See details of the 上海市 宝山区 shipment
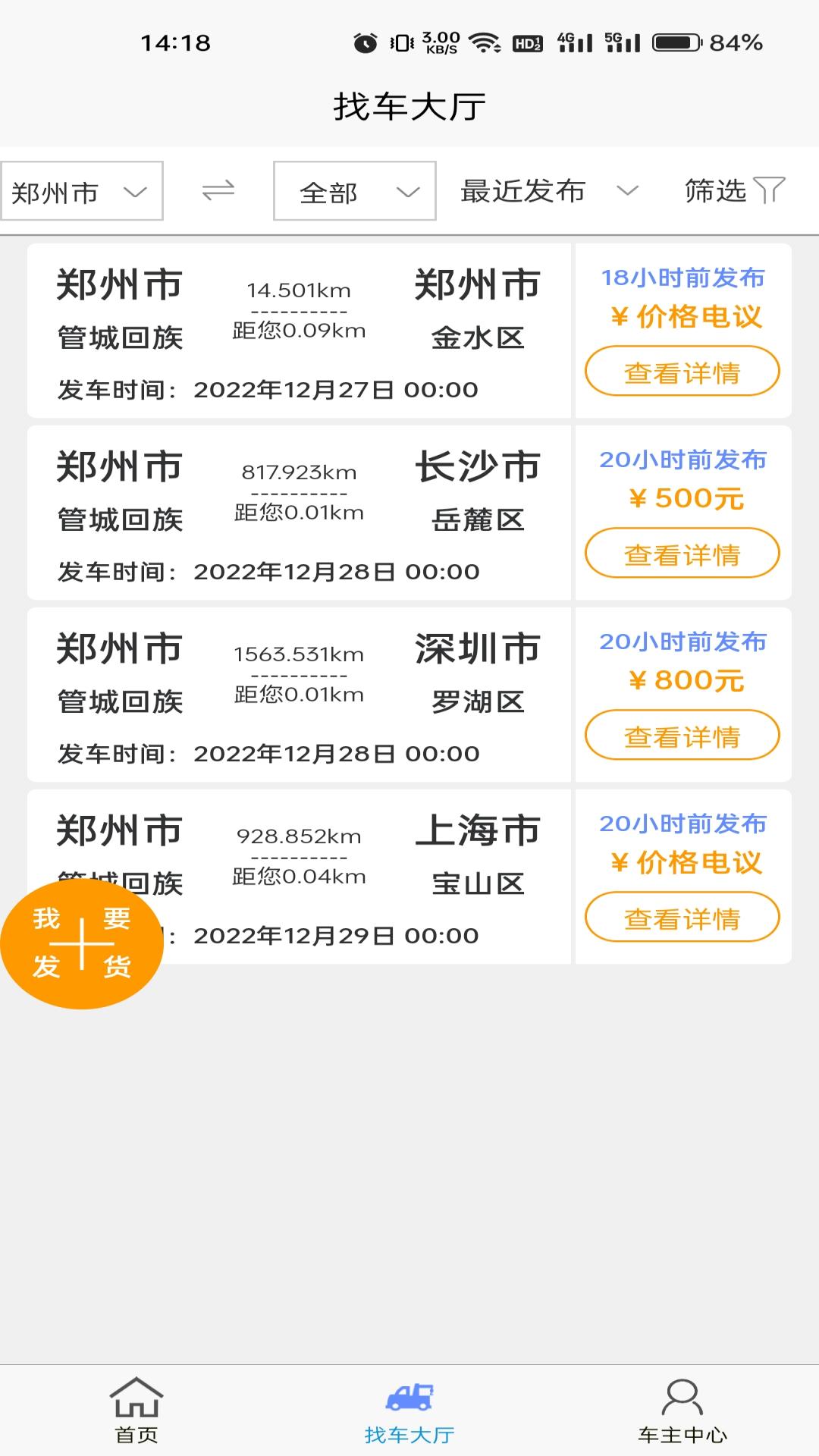 pyautogui.click(x=682, y=918)
